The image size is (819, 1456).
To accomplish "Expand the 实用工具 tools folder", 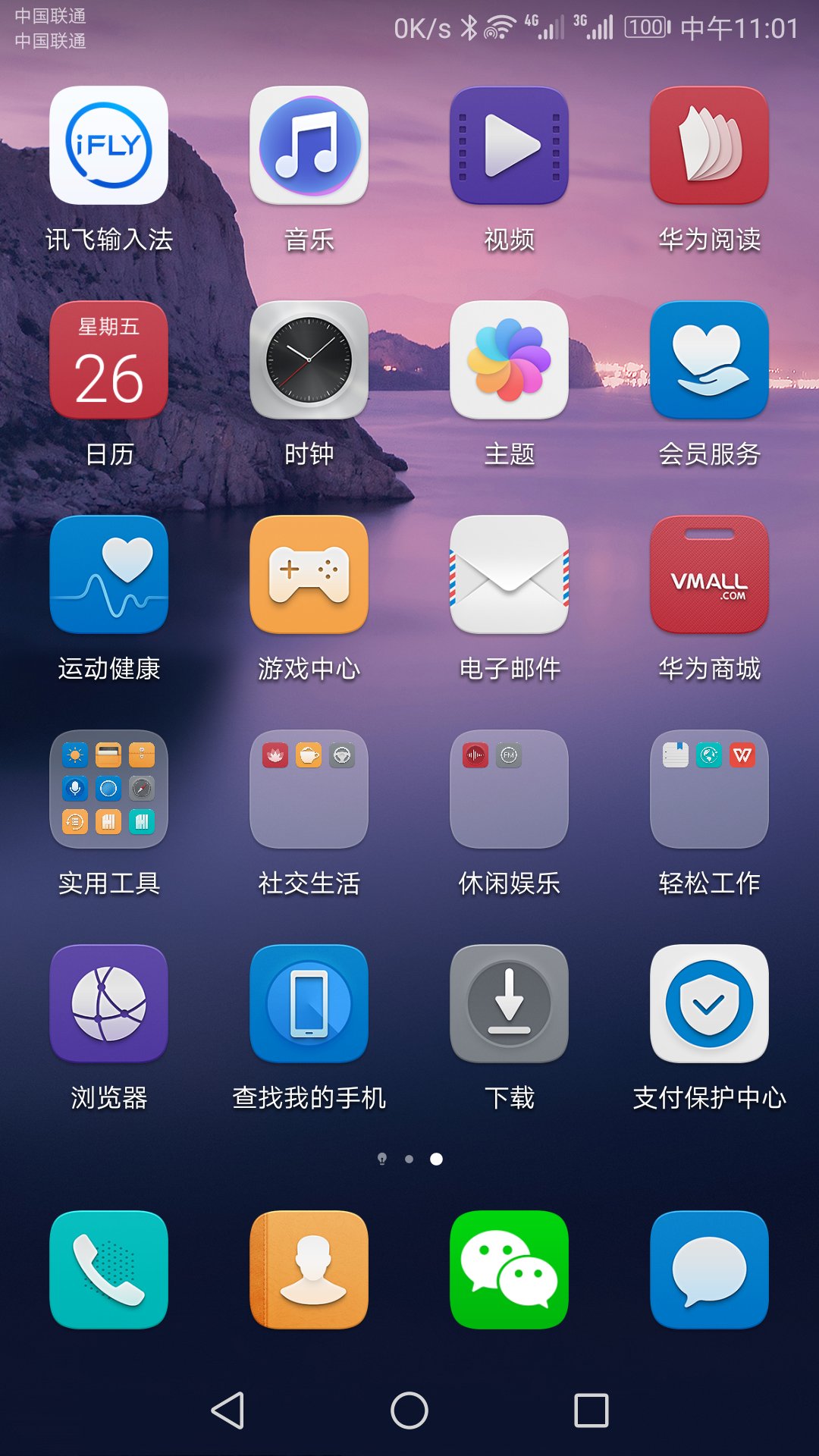I will [108, 789].
